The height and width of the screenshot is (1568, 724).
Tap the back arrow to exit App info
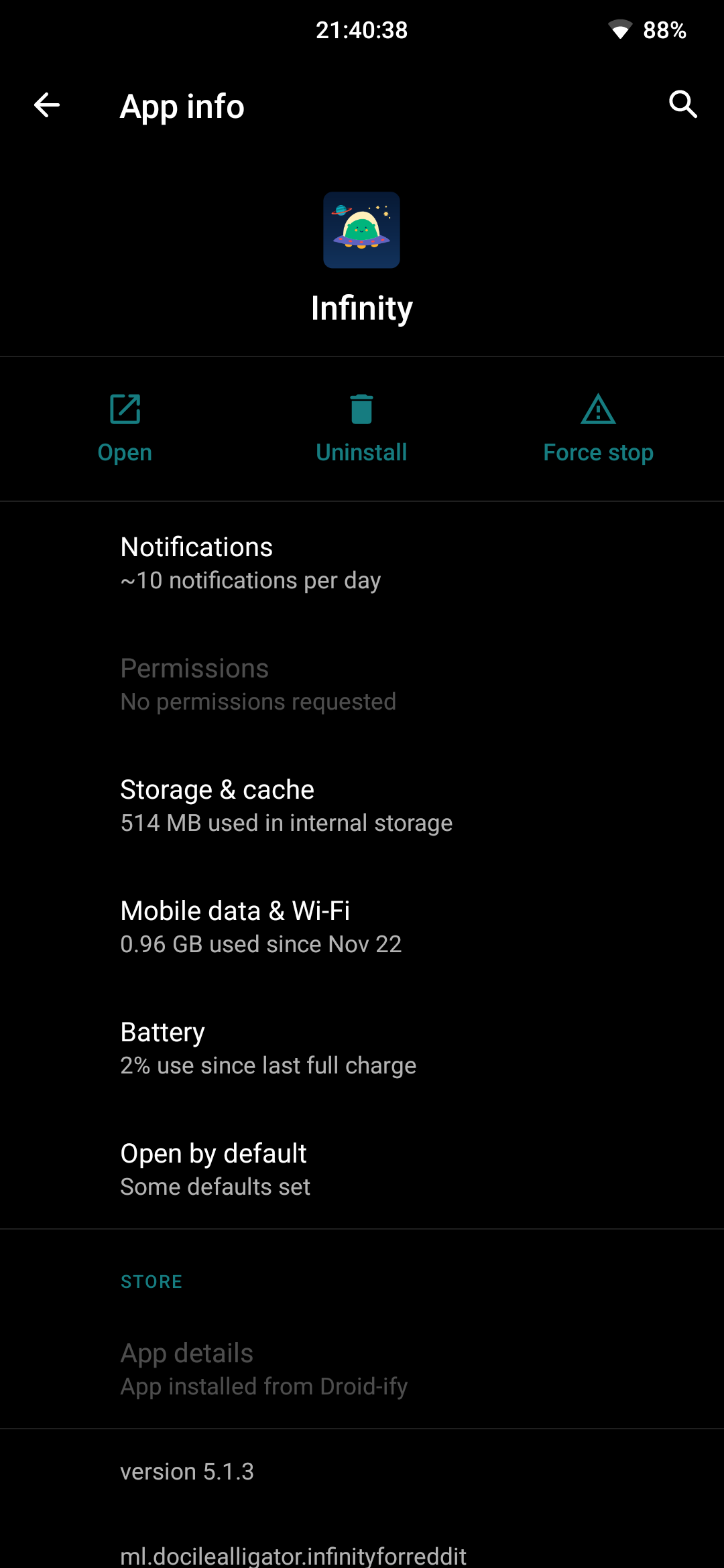(46, 105)
